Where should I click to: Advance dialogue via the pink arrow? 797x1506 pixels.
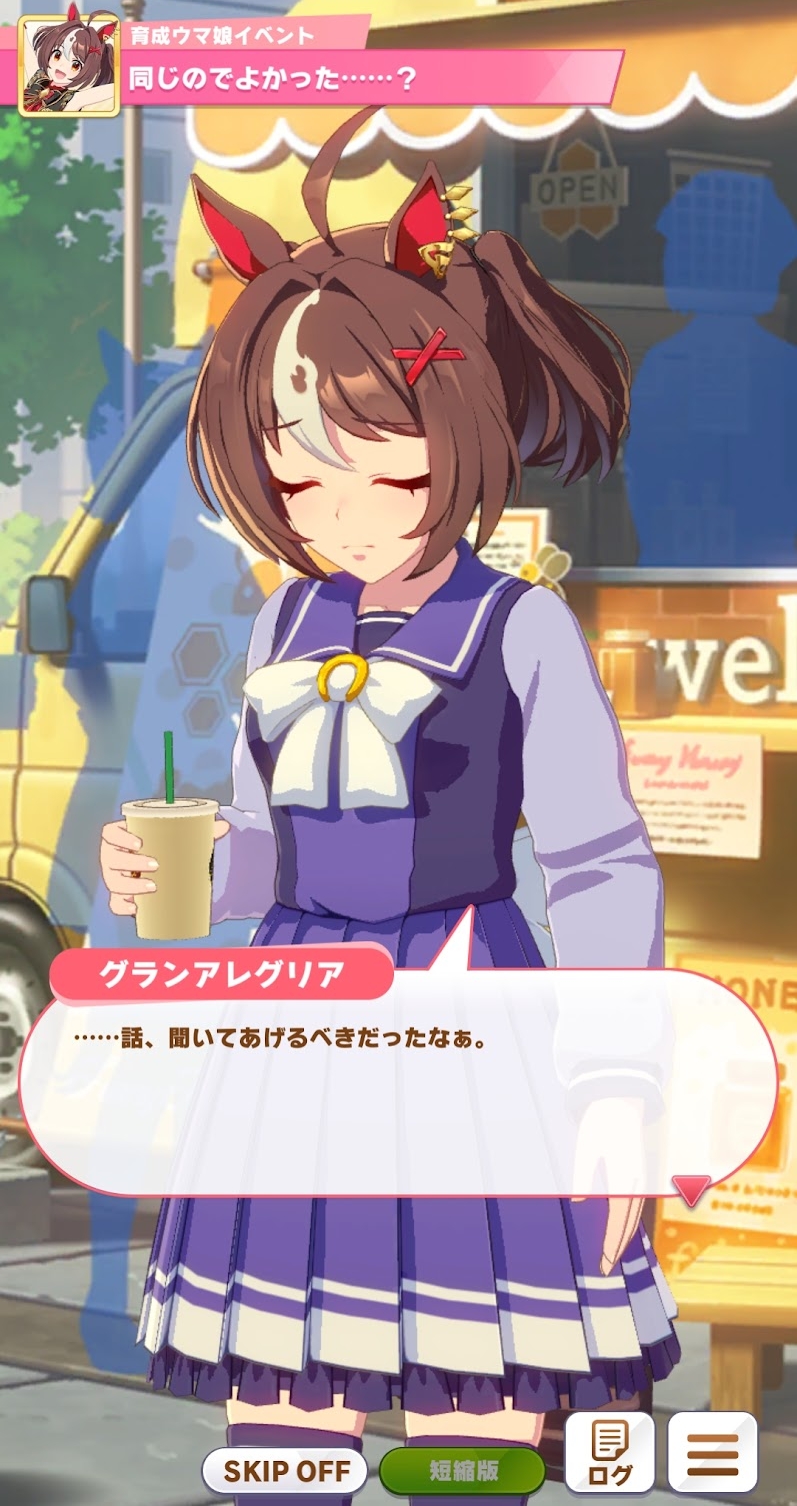(x=691, y=1189)
